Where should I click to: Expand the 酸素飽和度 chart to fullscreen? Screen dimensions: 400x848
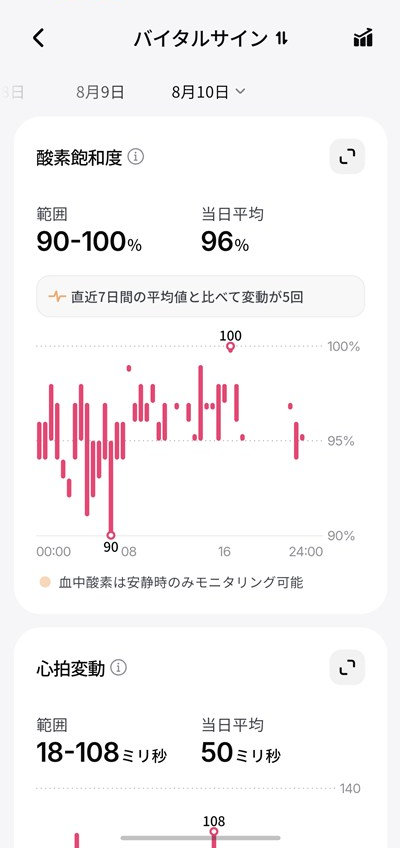click(x=347, y=157)
